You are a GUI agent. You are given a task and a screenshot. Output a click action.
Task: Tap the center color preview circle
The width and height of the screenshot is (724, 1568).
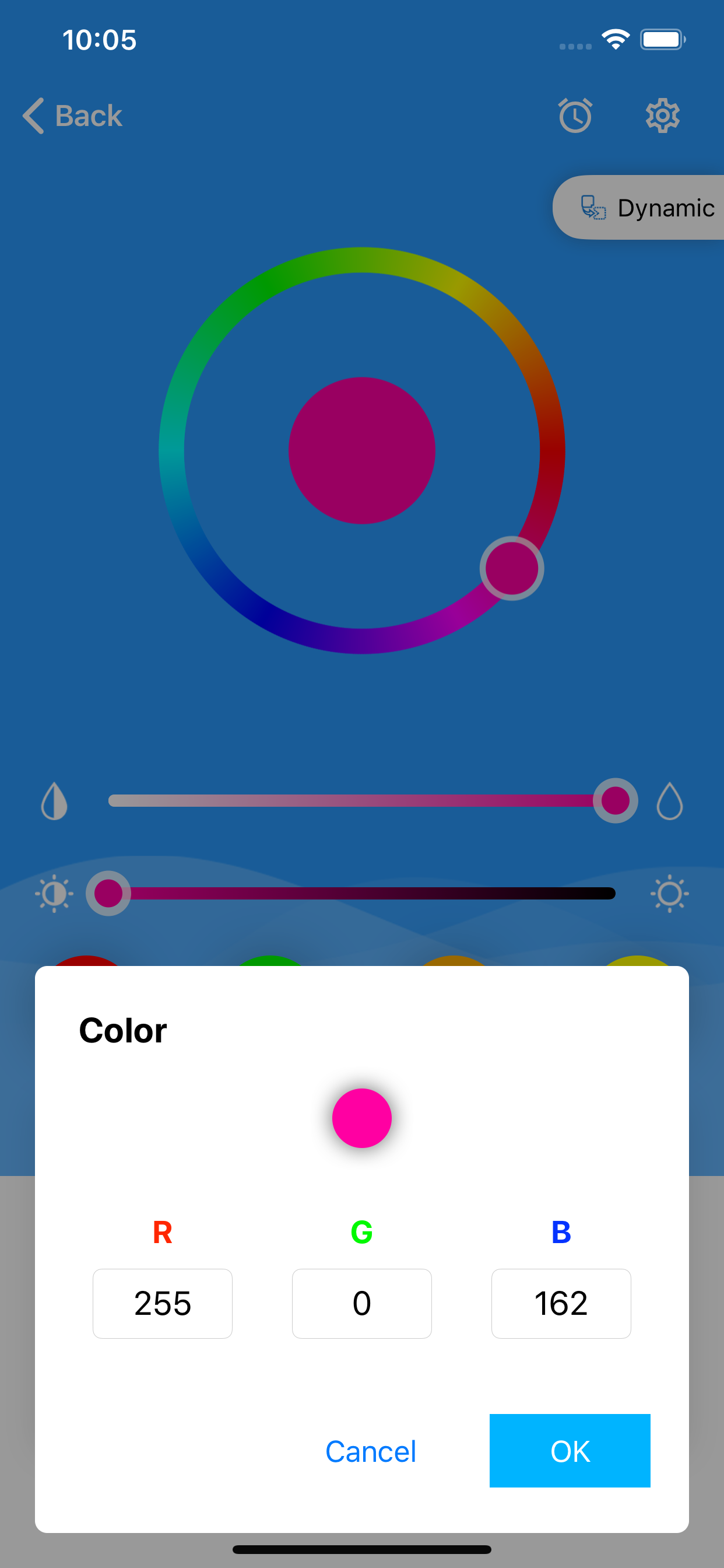coord(362,449)
